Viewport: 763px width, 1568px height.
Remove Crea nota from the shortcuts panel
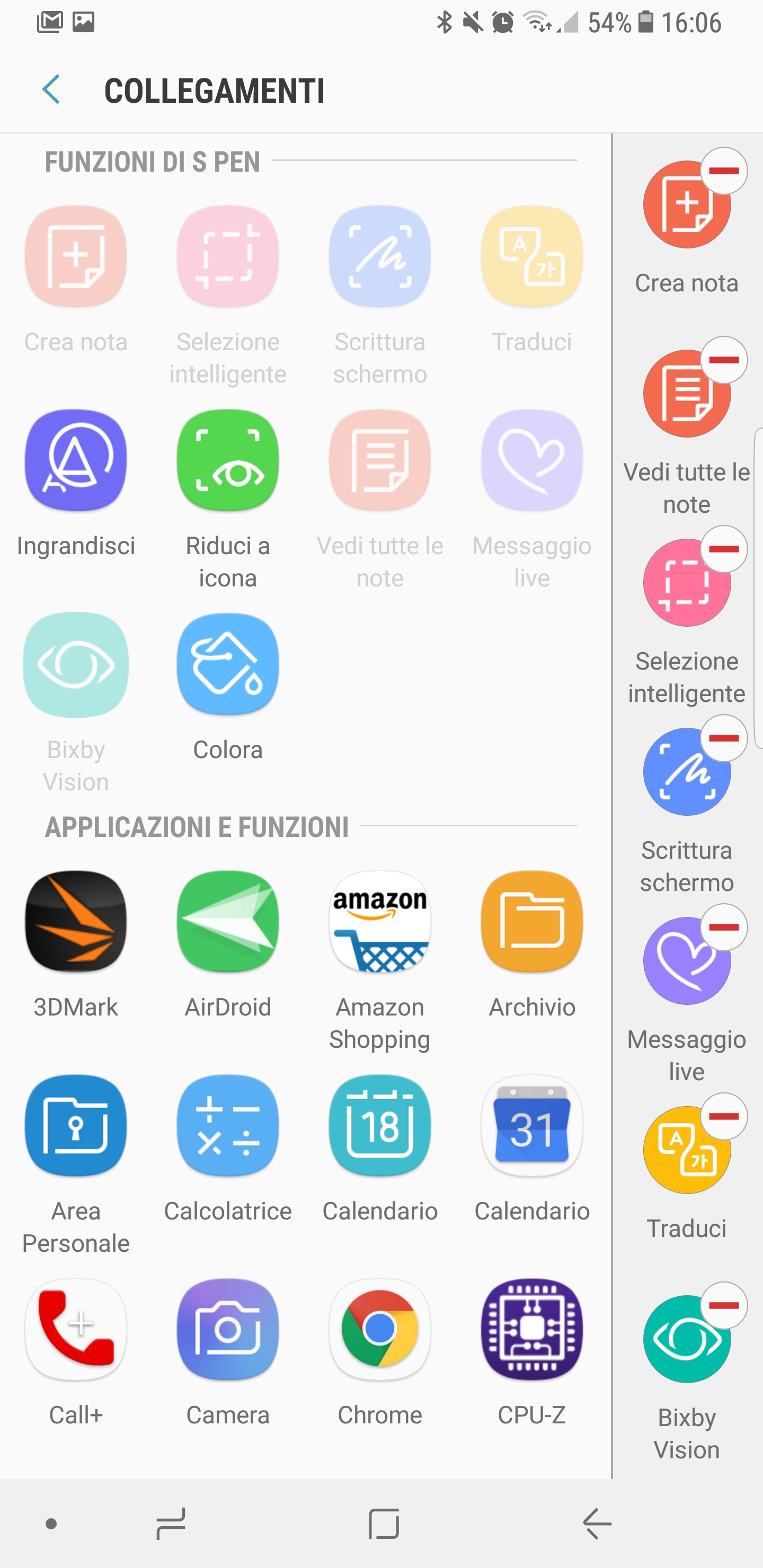pos(723,171)
